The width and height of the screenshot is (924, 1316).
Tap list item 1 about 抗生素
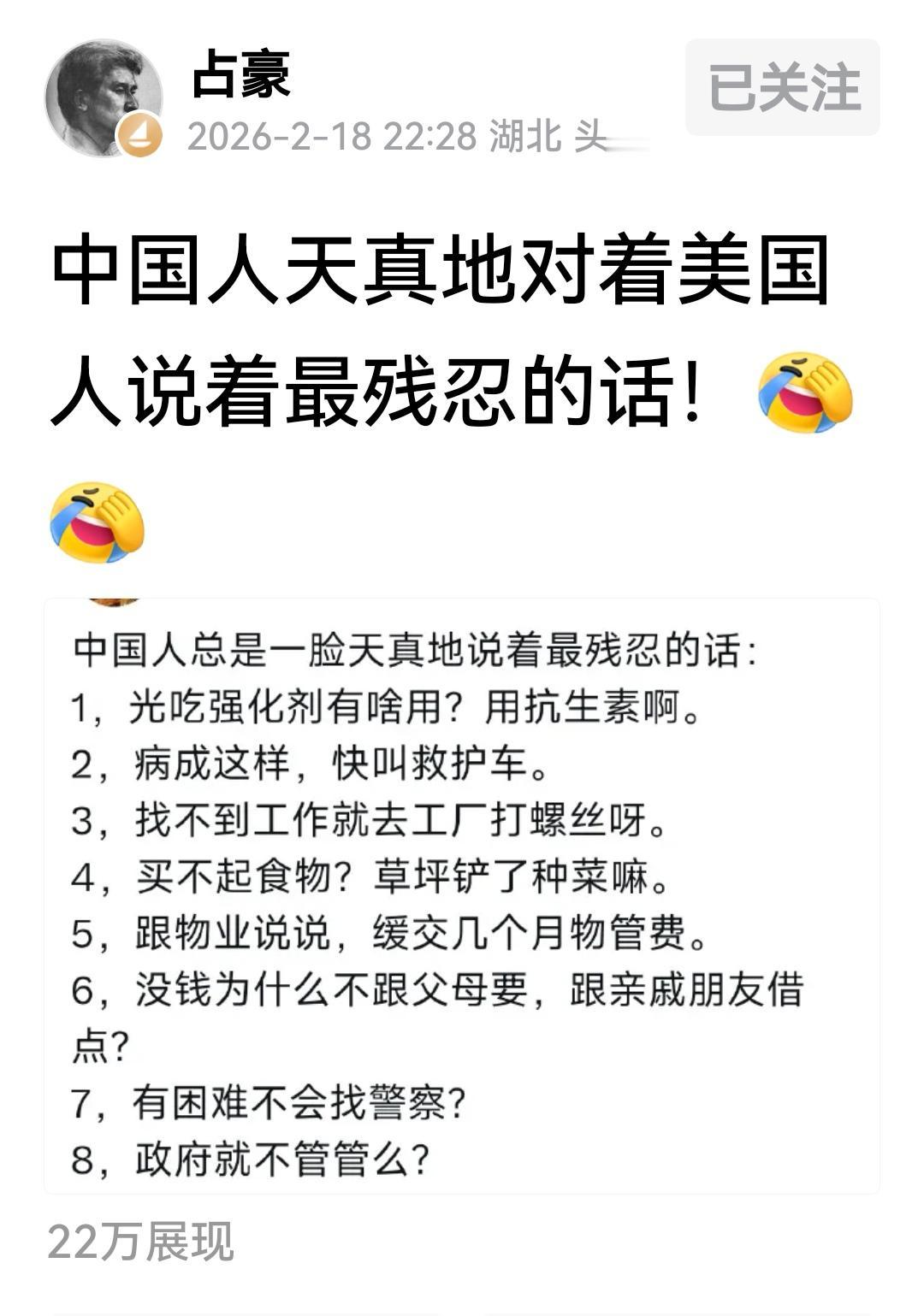click(394, 709)
